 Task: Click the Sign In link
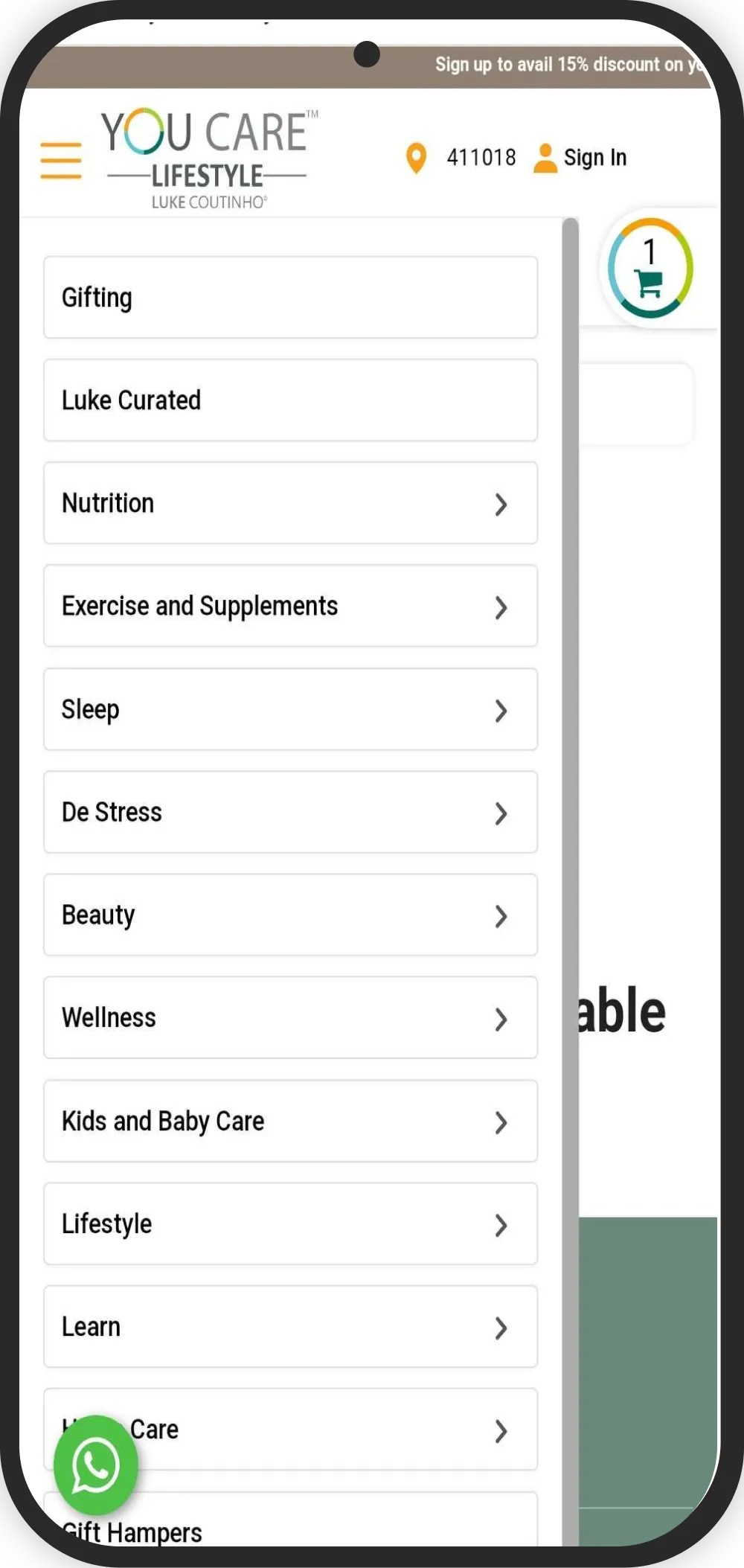(x=594, y=157)
